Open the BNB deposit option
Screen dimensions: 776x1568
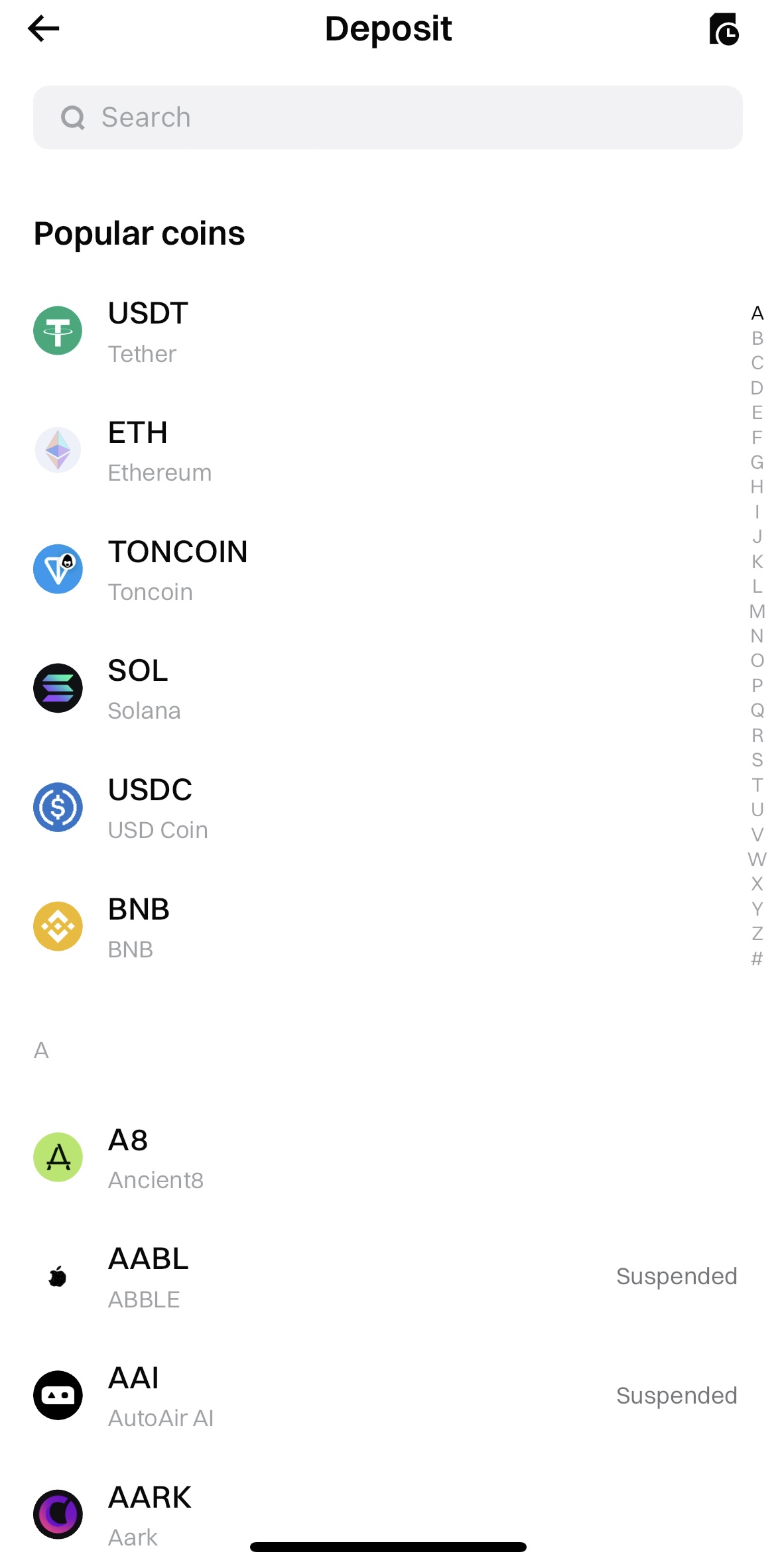pos(388,927)
